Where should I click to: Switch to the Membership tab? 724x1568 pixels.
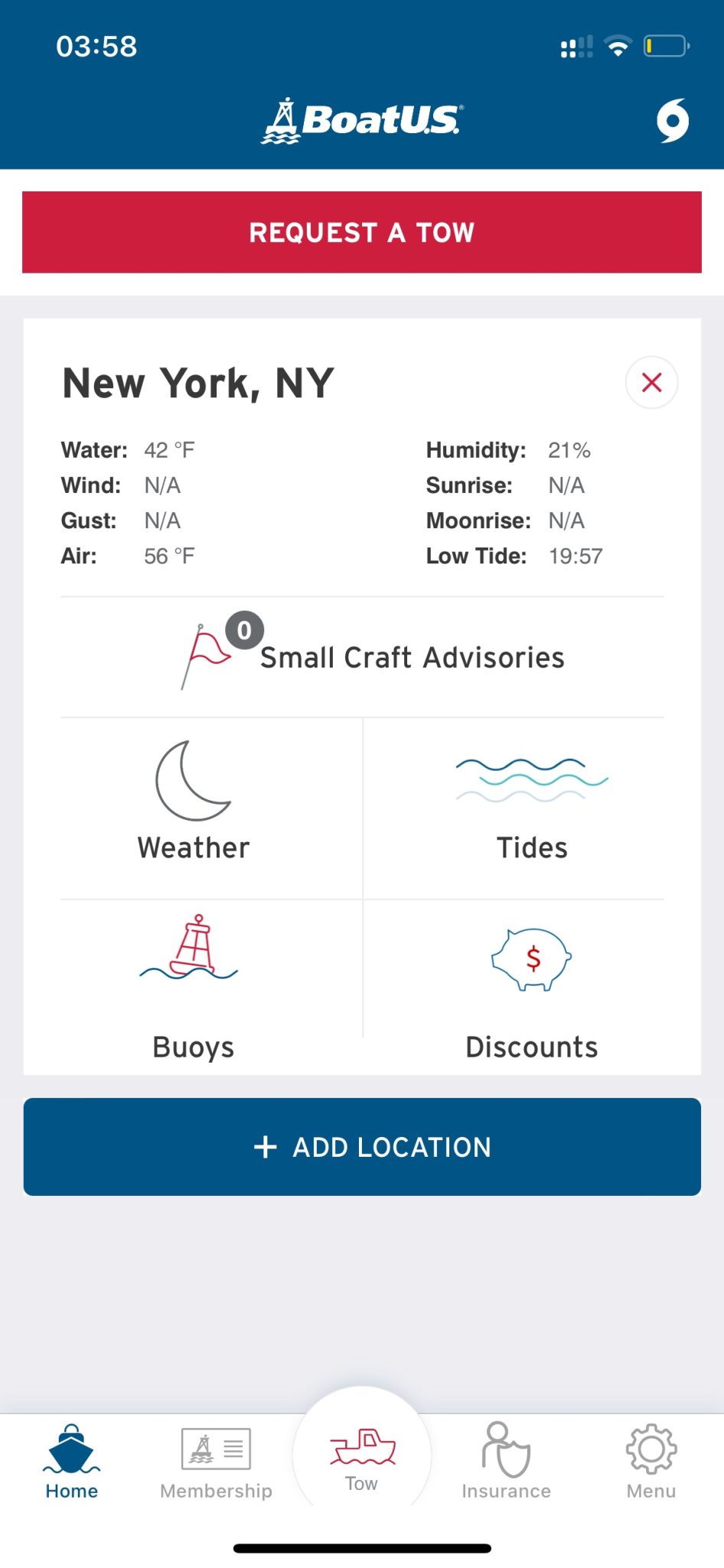coord(216,1466)
